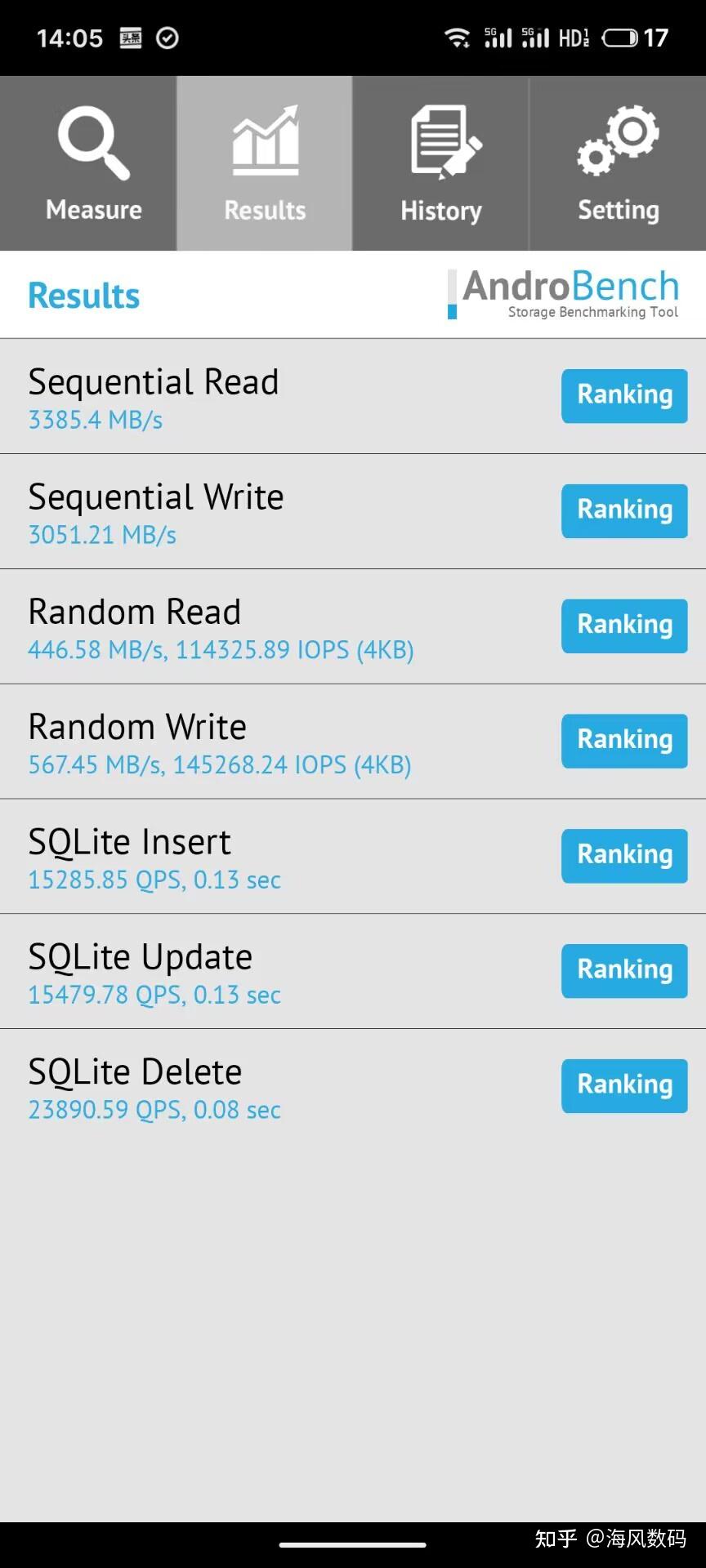The image size is (706, 1568).
Task: Go to the Setting tab
Action: tap(618, 163)
